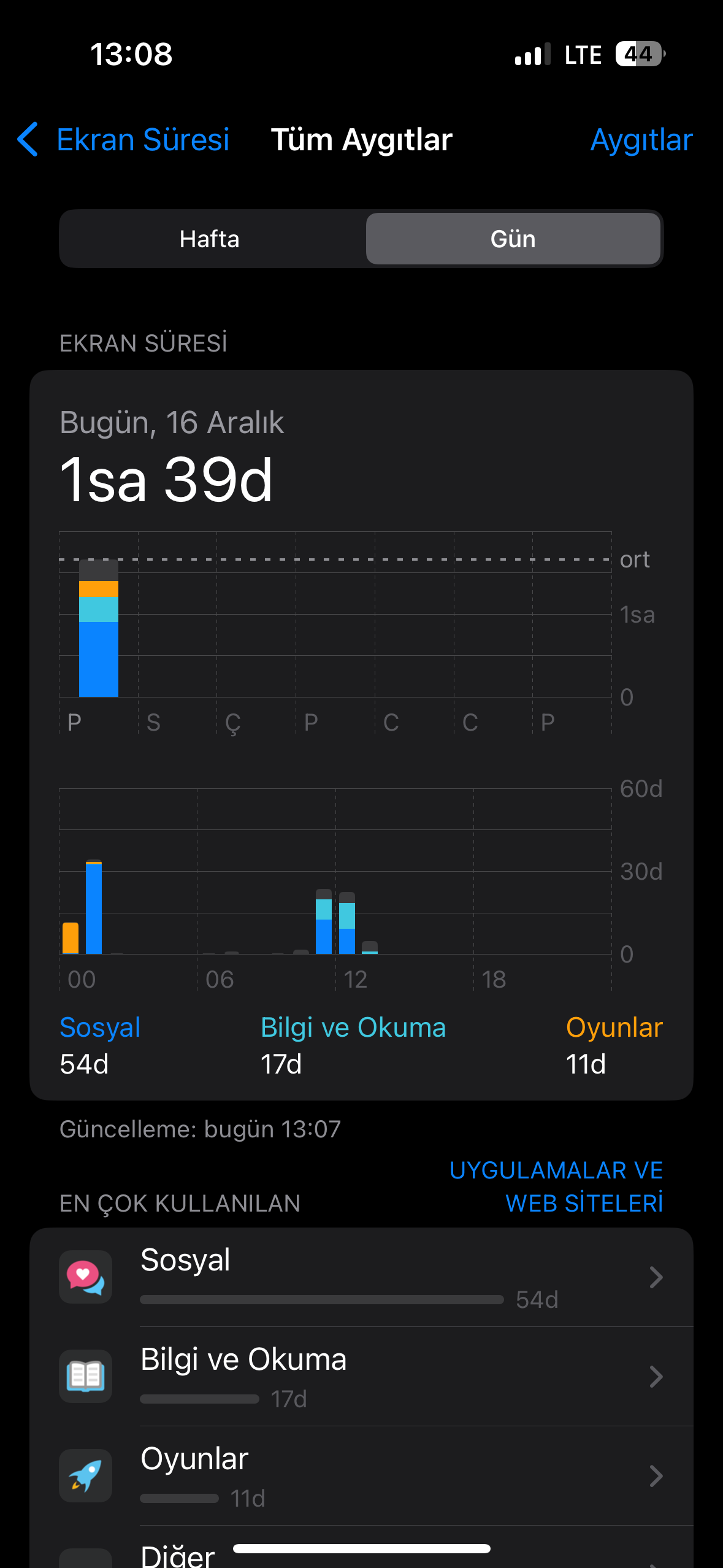The height and width of the screenshot is (1568, 723).
Task: Select the Gün segment
Action: (x=513, y=239)
